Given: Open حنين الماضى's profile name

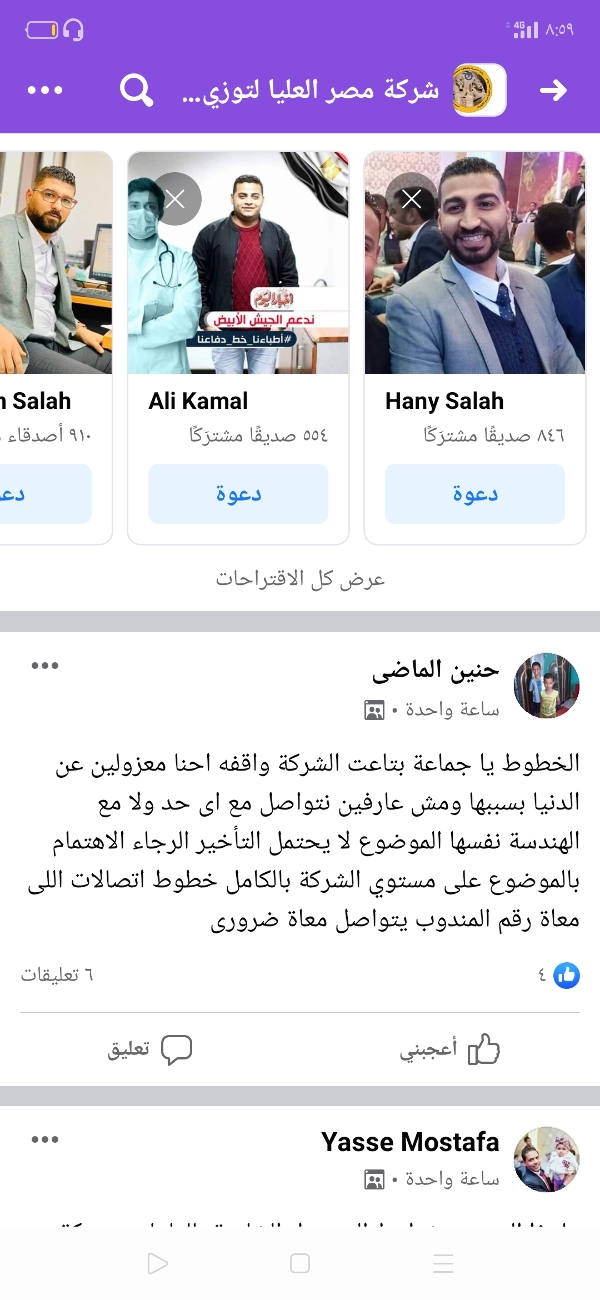Looking at the screenshot, I should (435, 672).
